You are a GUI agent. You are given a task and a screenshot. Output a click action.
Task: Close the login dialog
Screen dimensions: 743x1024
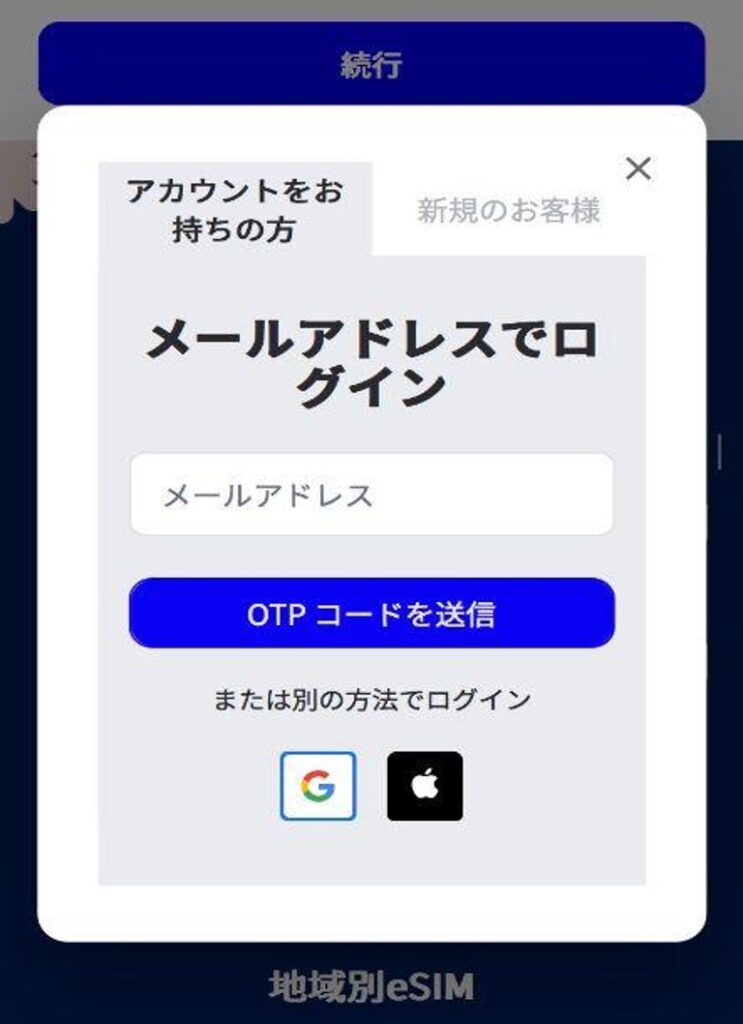(638, 169)
